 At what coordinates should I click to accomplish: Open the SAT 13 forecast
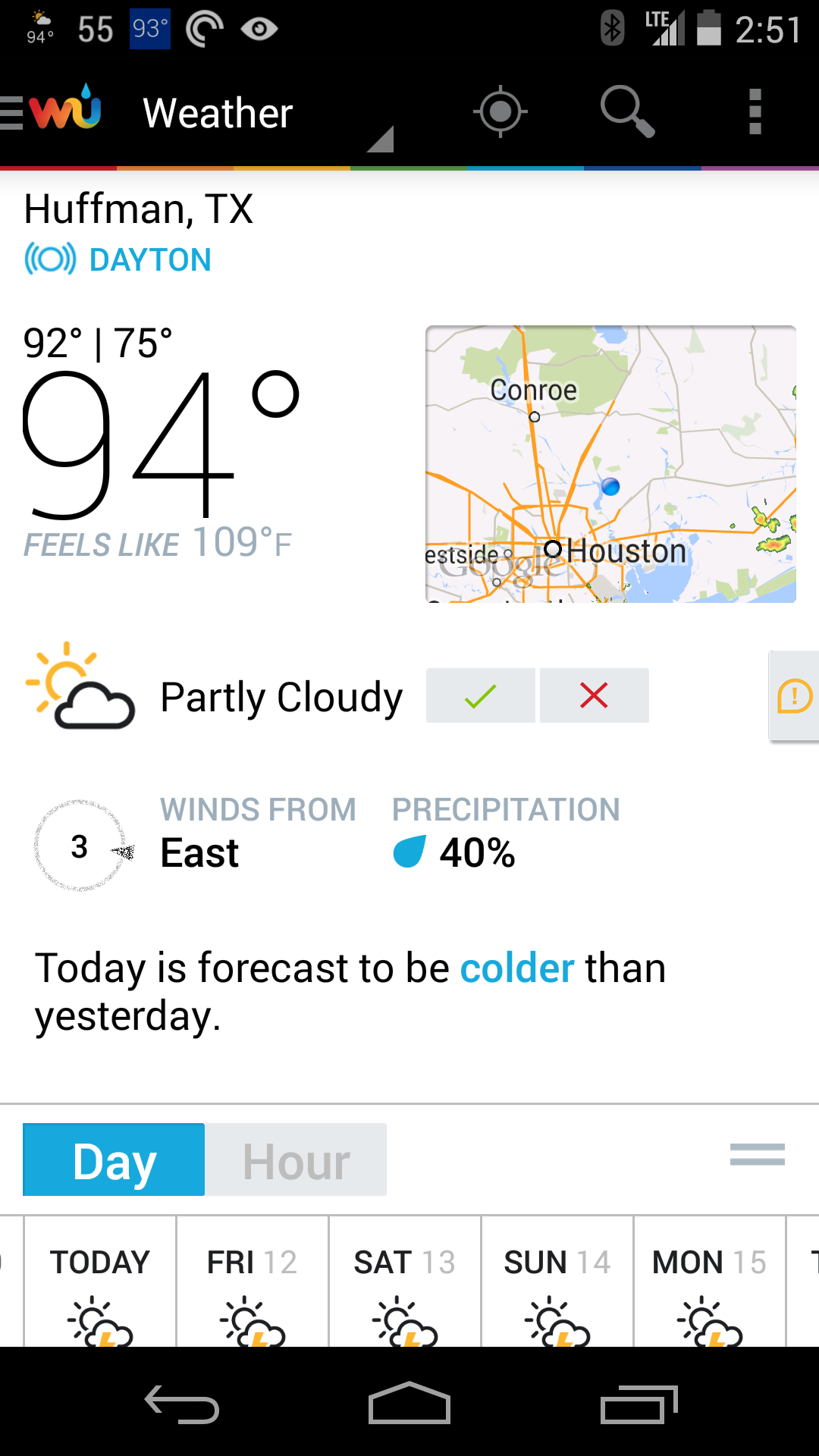405,1282
